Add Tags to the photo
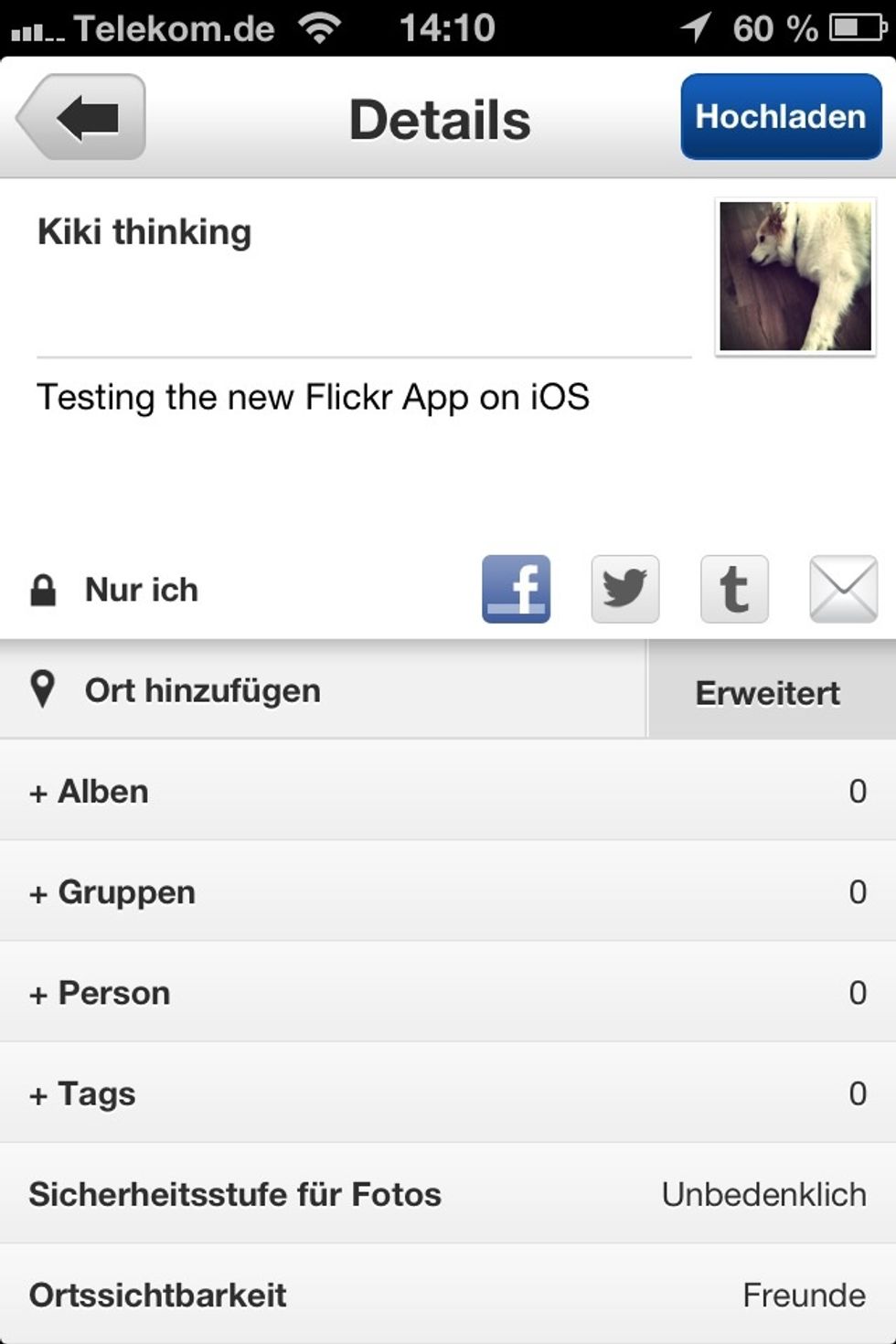The height and width of the screenshot is (1344, 896). click(448, 1093)
